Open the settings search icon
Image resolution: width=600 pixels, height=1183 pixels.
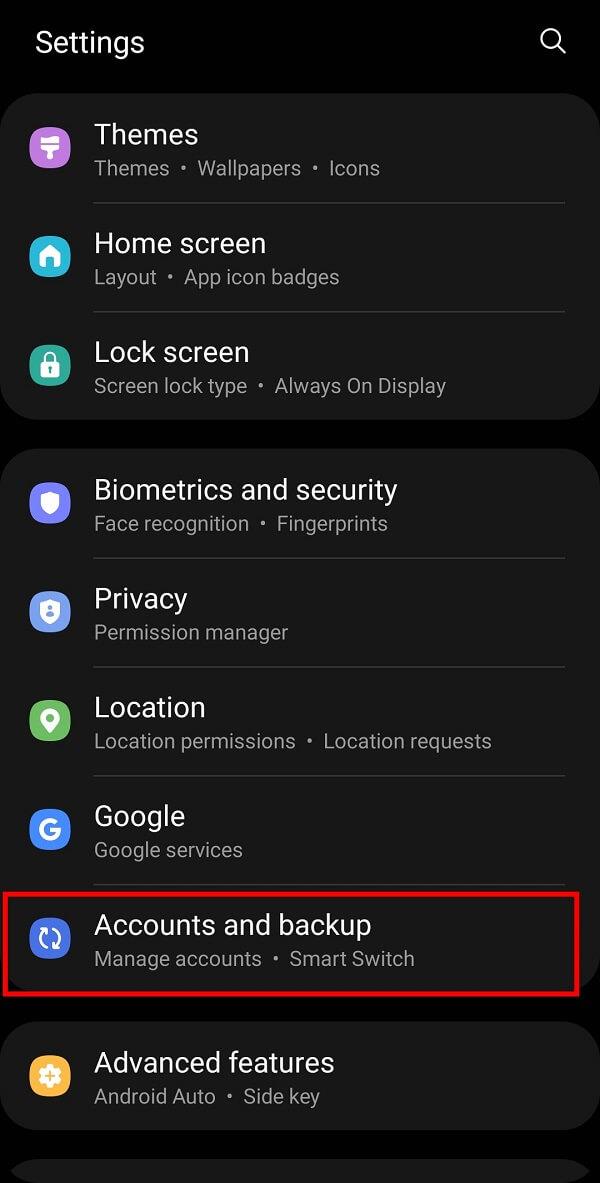(552, 41)
